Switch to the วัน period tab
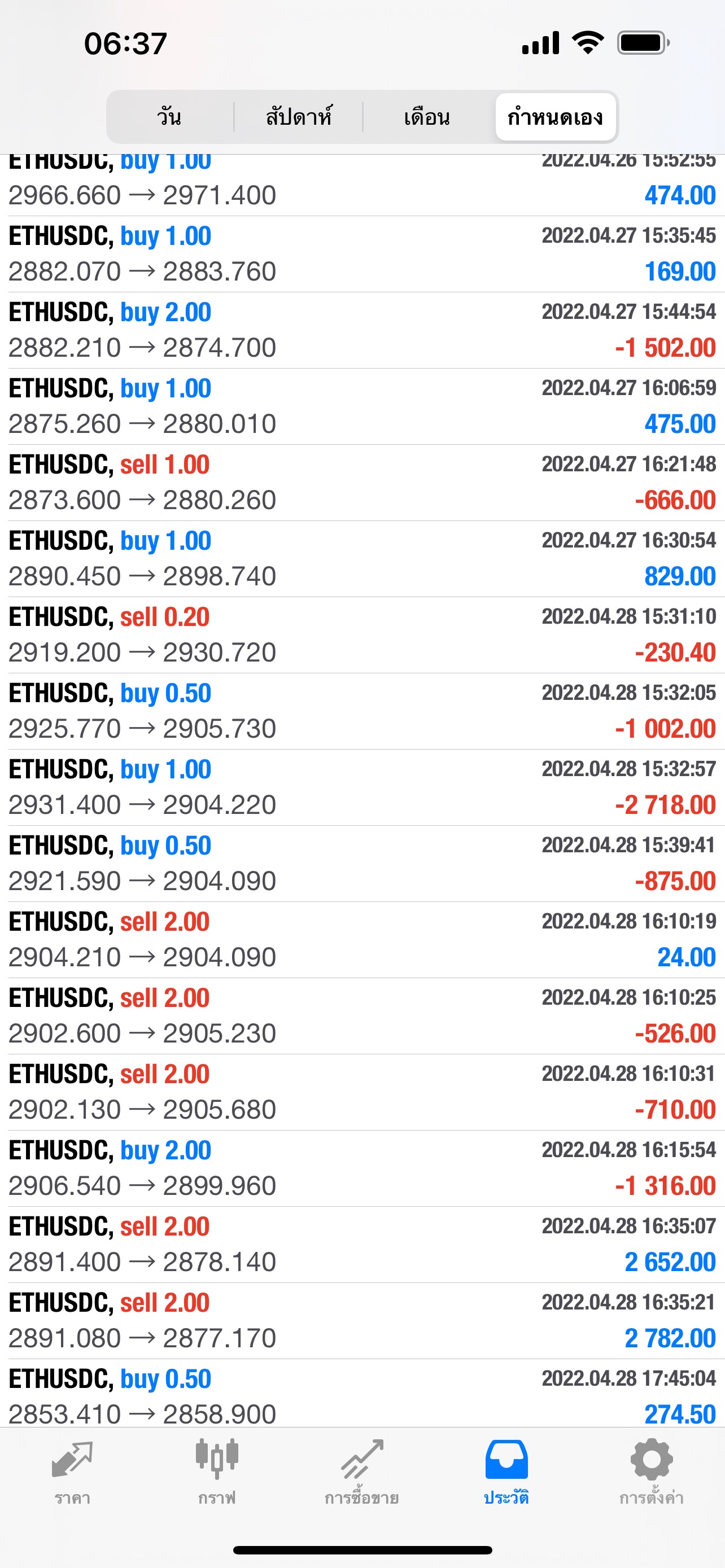725x1568 pixels. (170, 116)
